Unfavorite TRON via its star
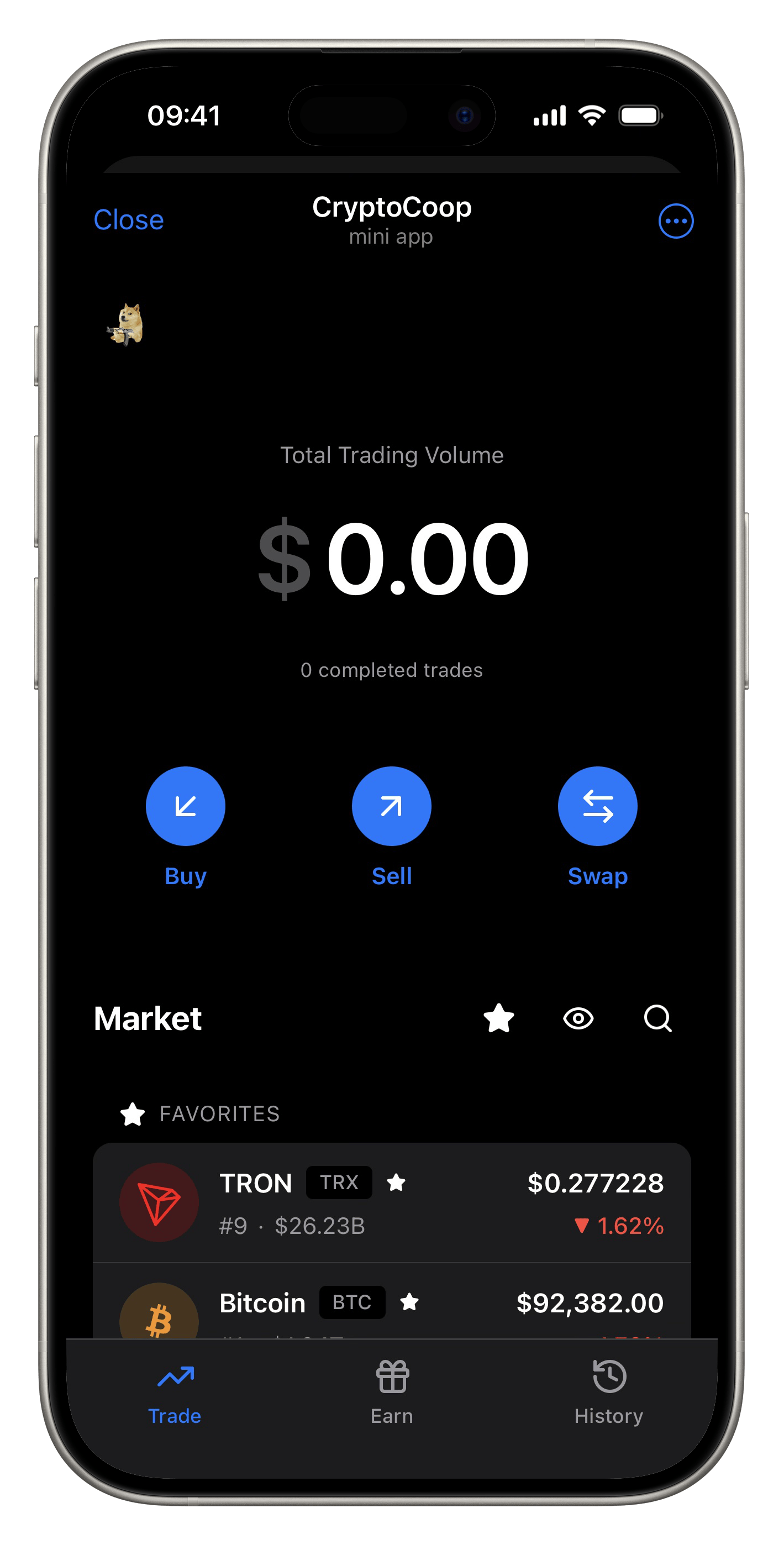Screen dimensions: 784x1545 pyautogui.click(x=397, y=1183)
